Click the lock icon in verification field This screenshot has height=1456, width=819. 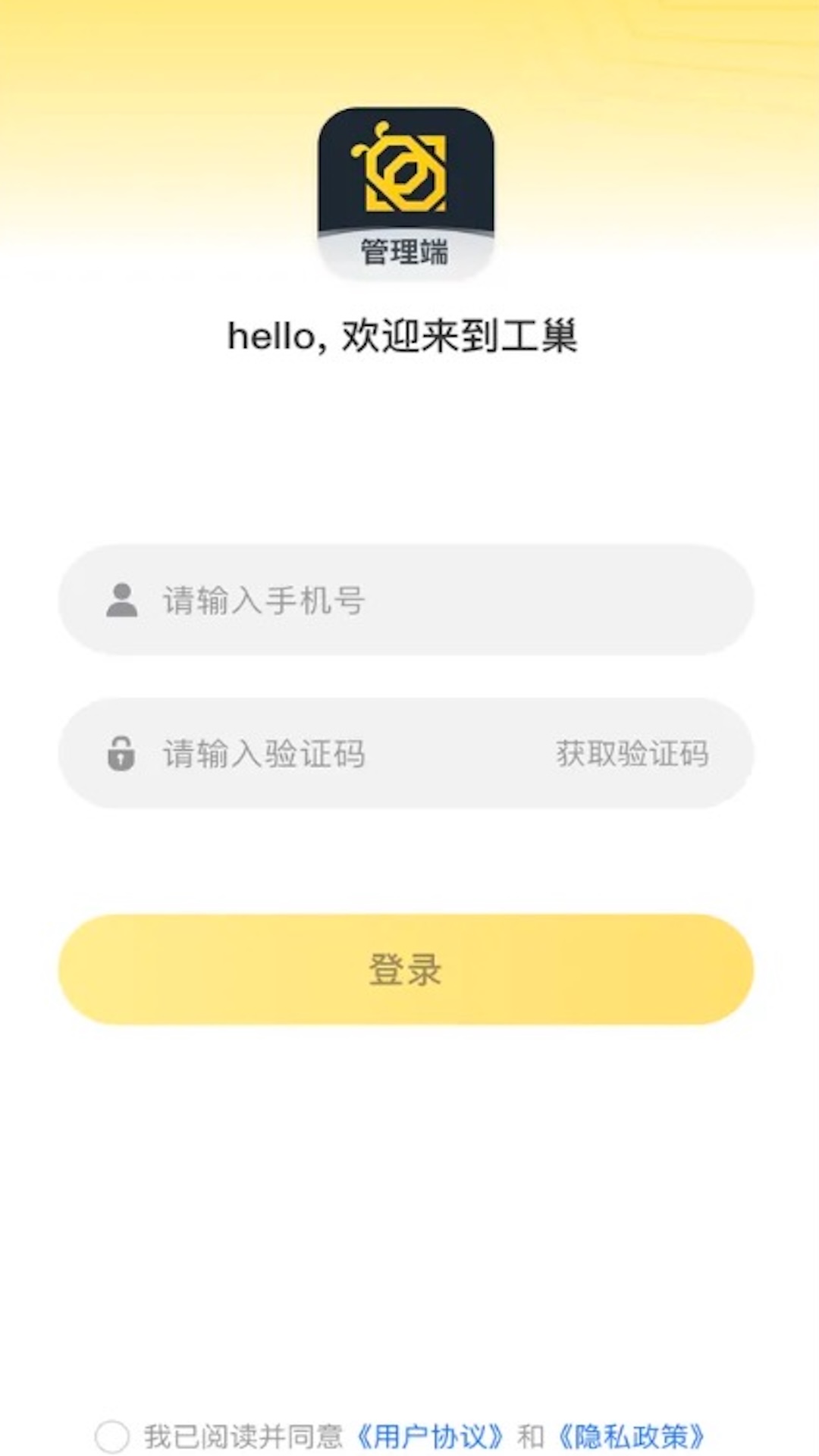point(121,753)
